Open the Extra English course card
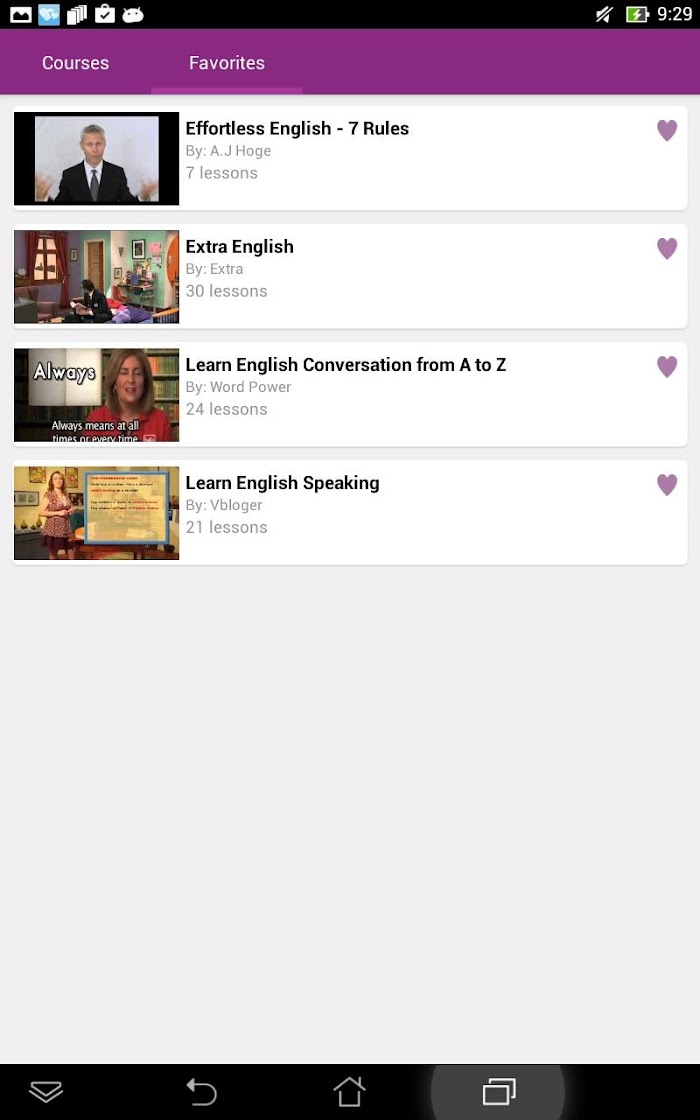Screen dimensions: 700x1120 (350, 276)
